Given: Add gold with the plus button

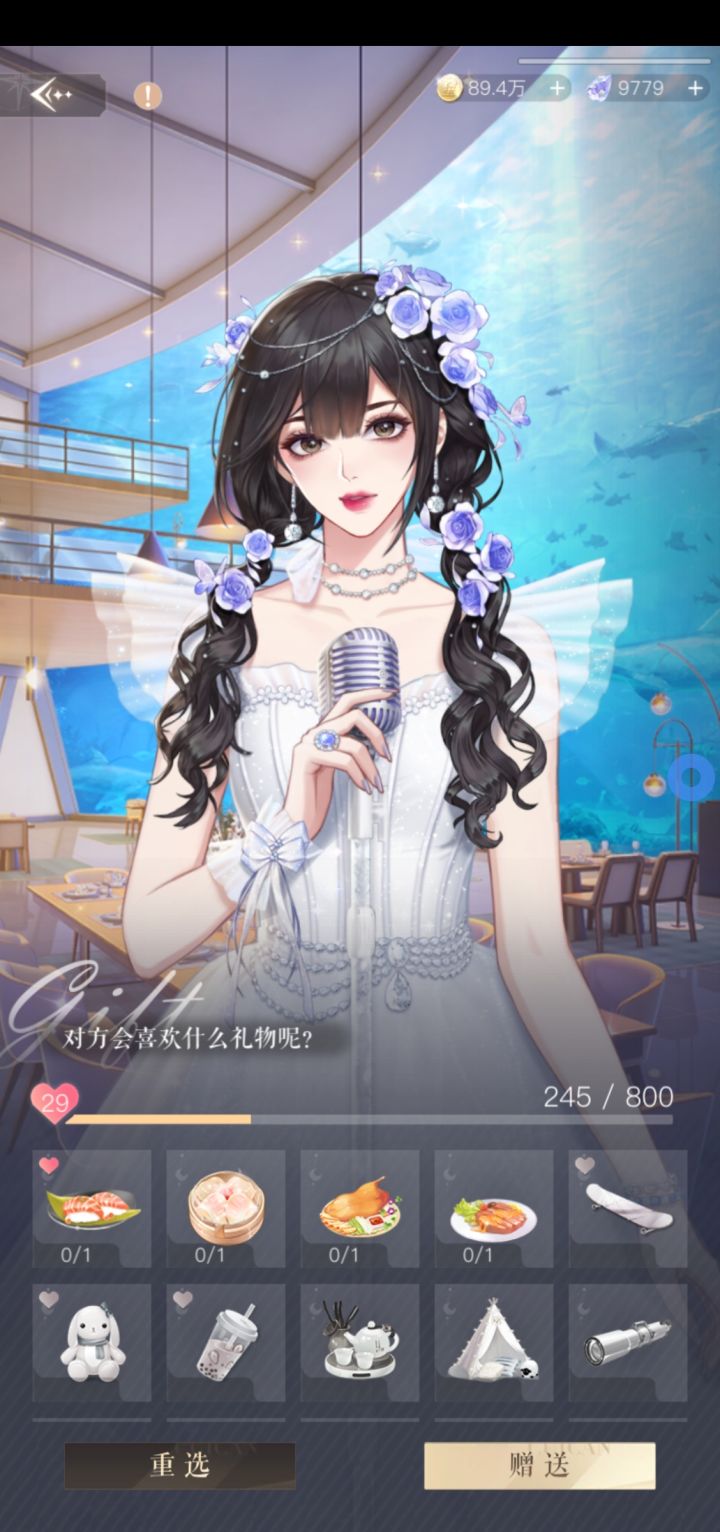Looking at the screenshot, I should tap(555, 88).
